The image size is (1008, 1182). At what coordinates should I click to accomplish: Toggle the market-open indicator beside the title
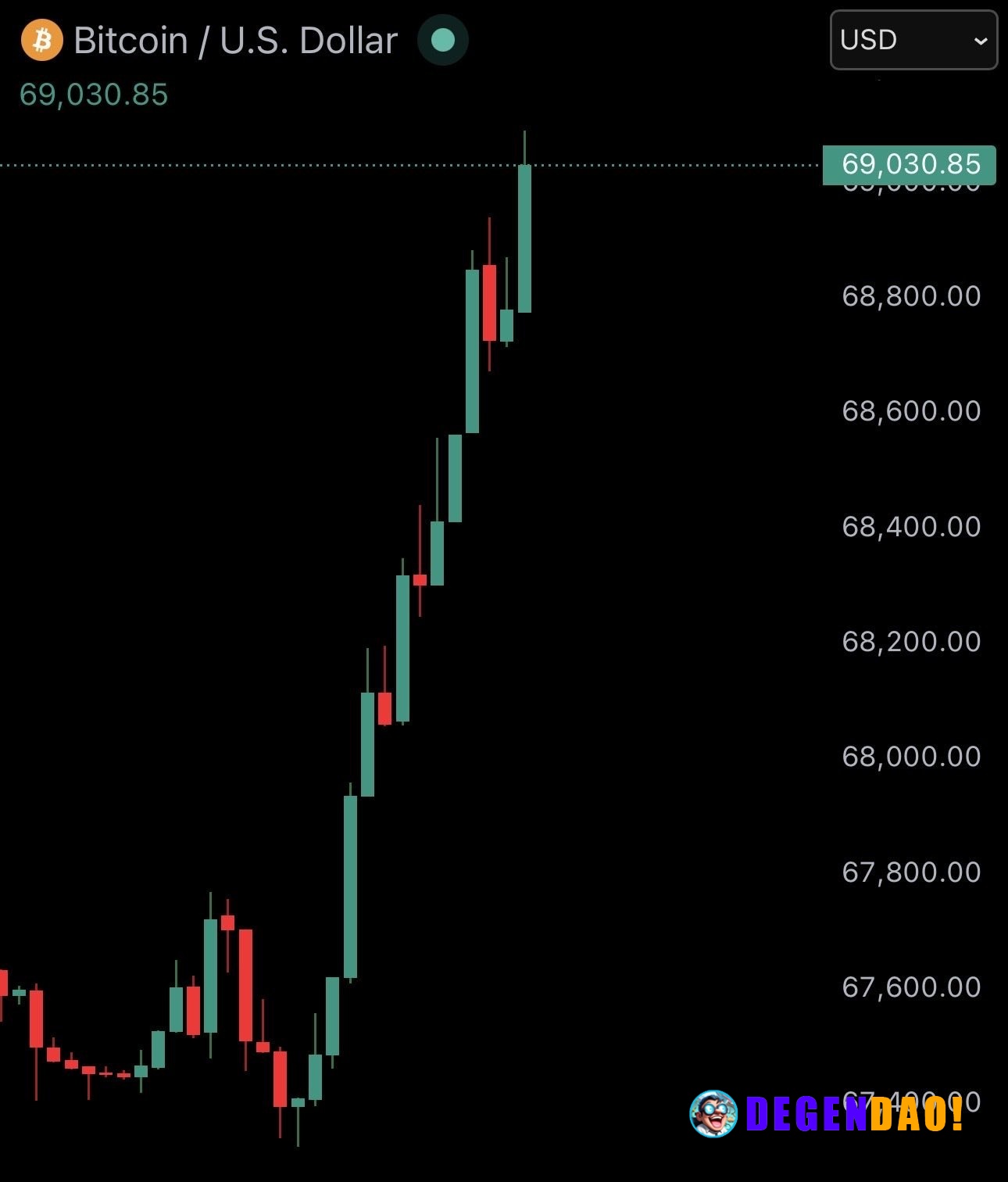click(442, 40)
